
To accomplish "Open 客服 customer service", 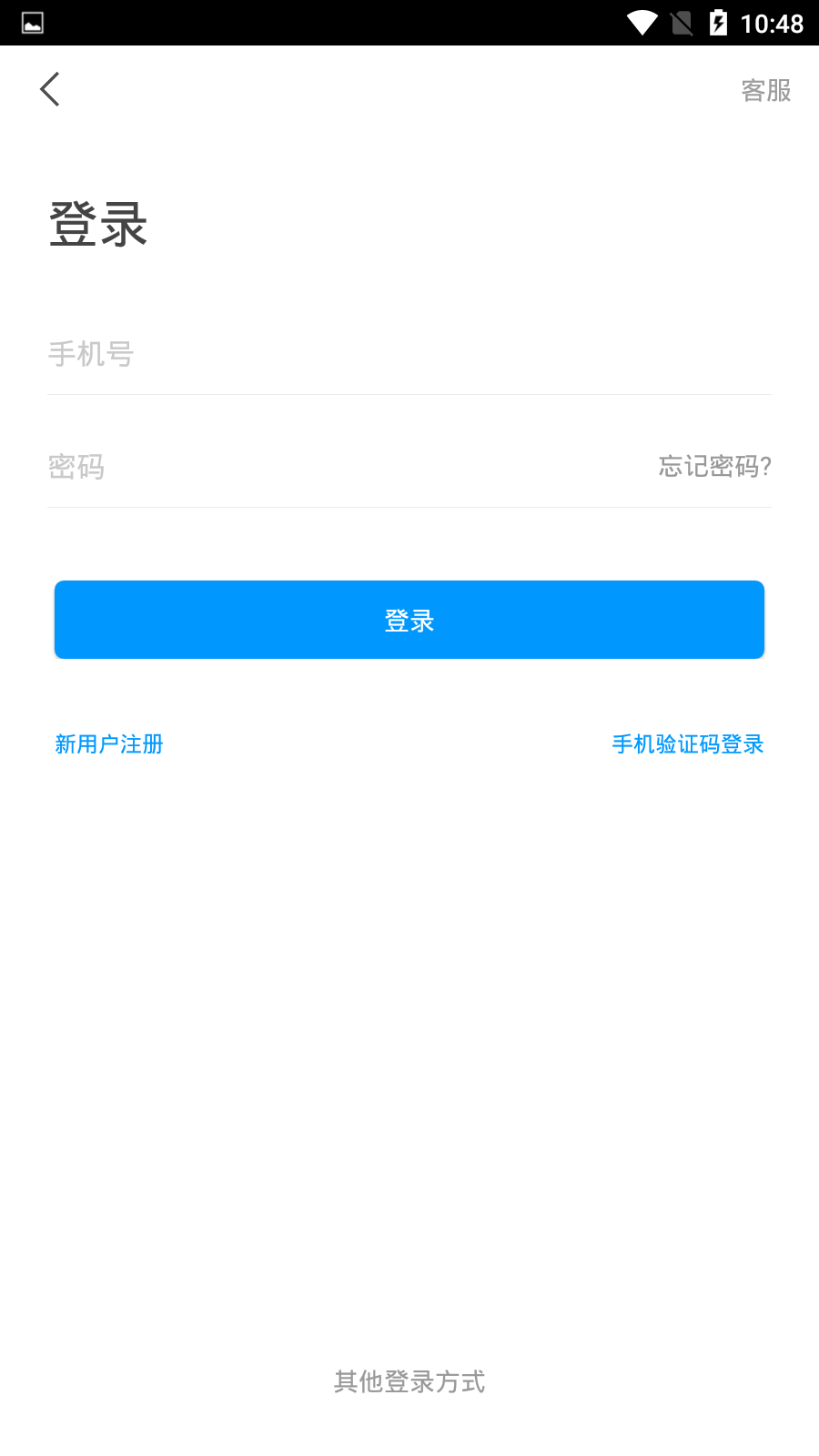I will [x=765, y=90].
